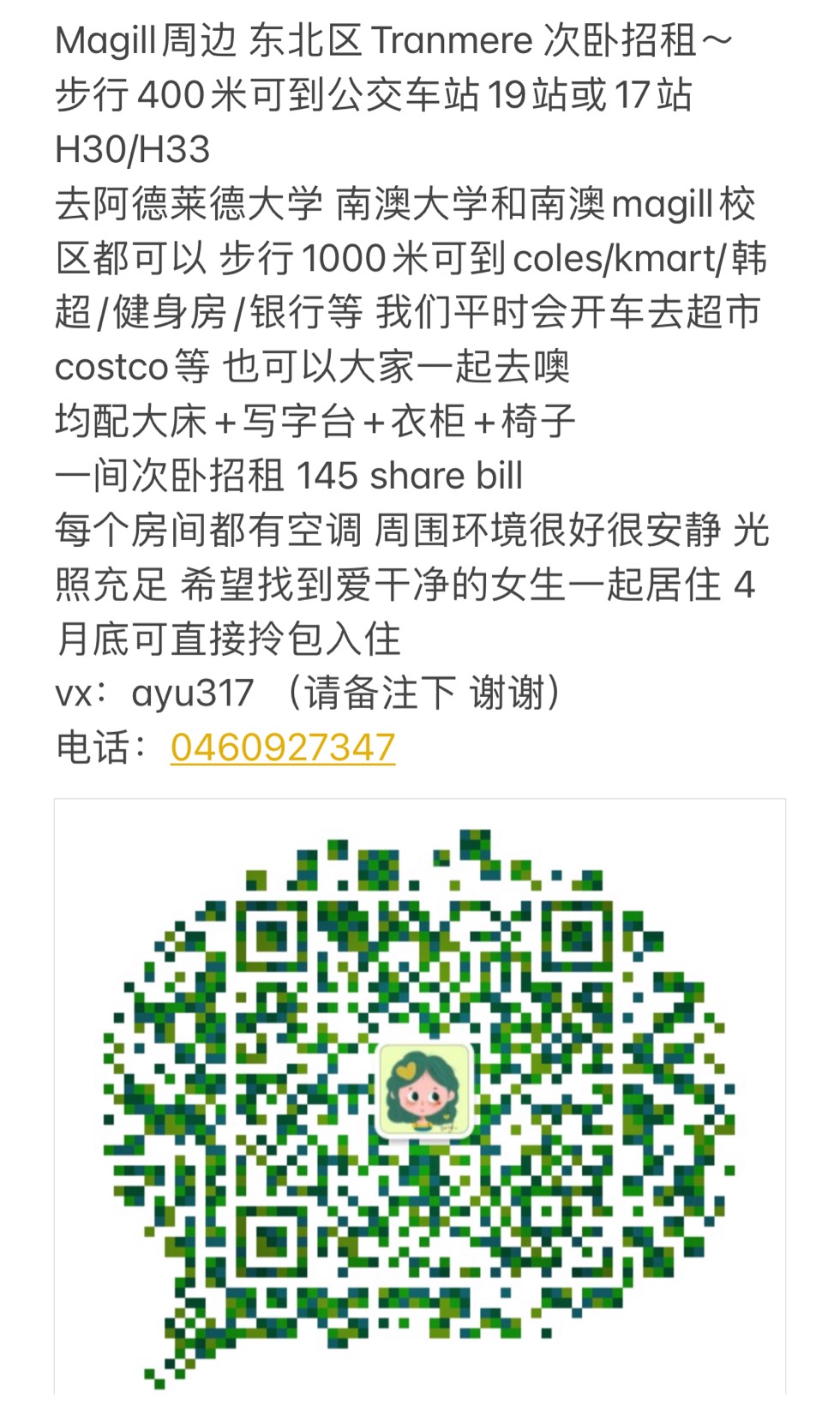
Task: Call the phone number 0460927347
Action: pos(282,748)
